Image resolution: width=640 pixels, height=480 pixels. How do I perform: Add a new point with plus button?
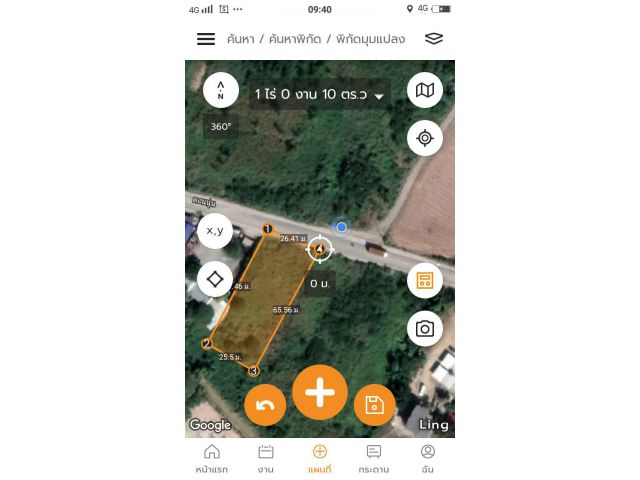320,392
